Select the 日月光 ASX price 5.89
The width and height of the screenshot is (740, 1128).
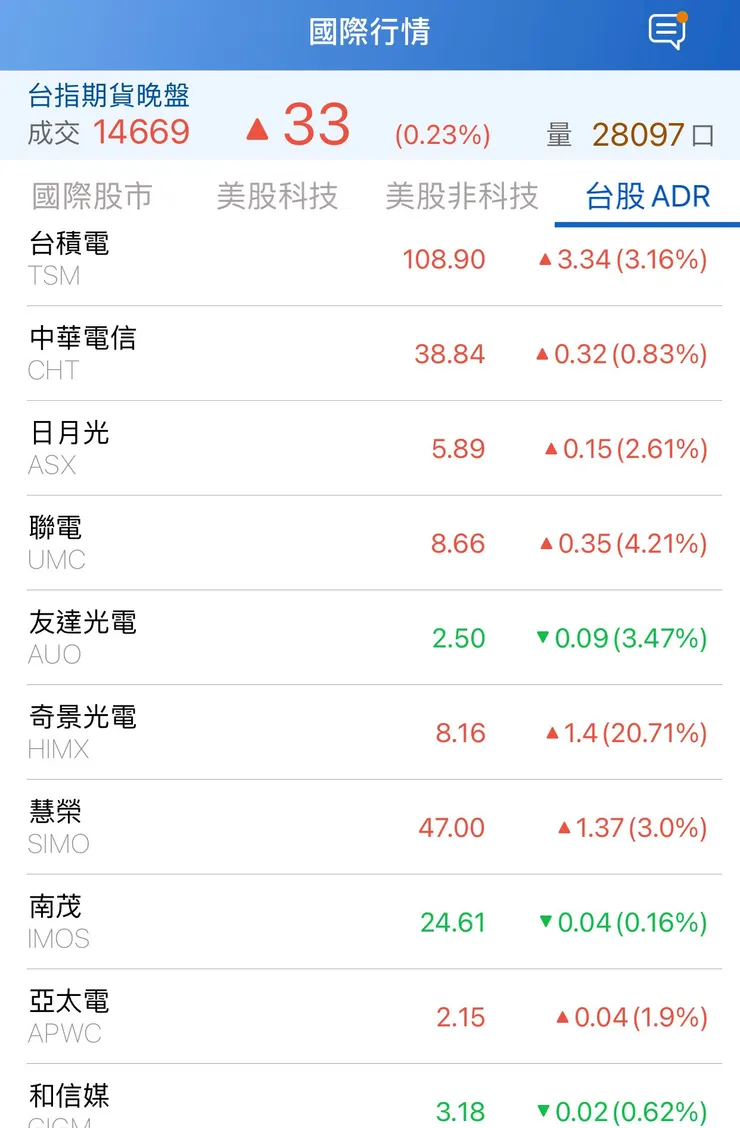tap(458, 448)
